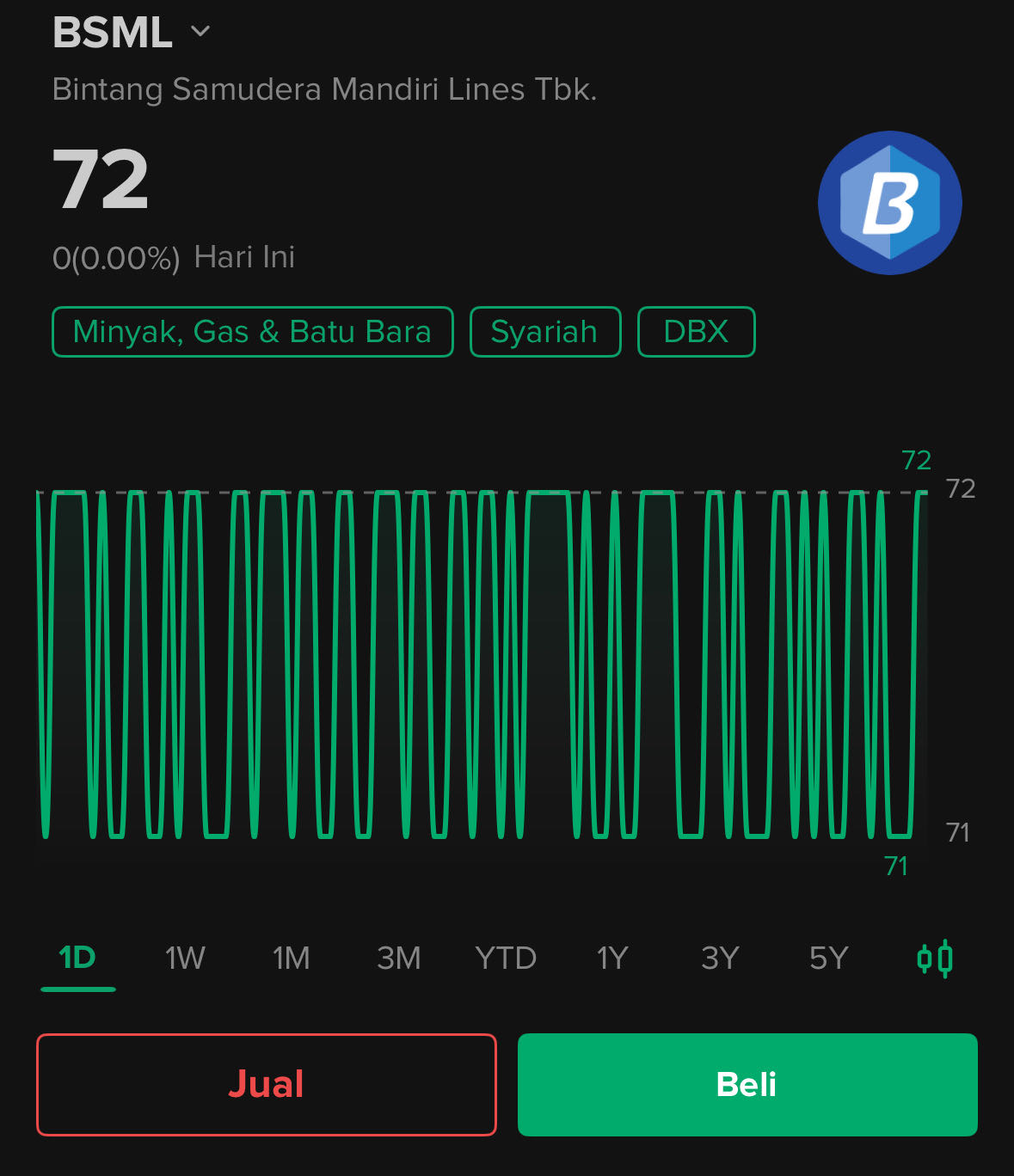Select the DBX chip
1014x1176 pixels.
[x=696, y=332]
